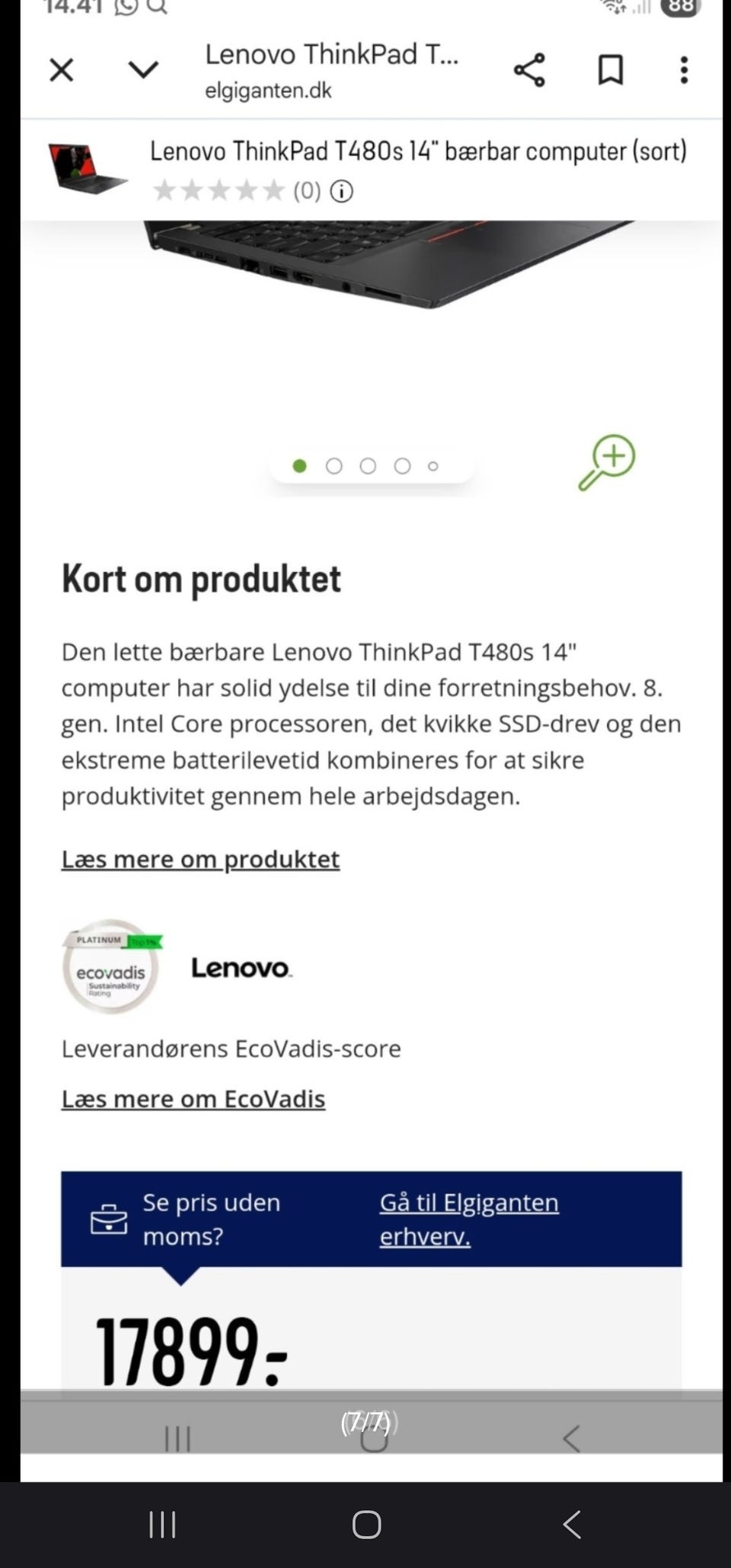This screenshot has width=731, height=1568.
Task: Open Læs mere om produktet link
Action: click(200, 859)
